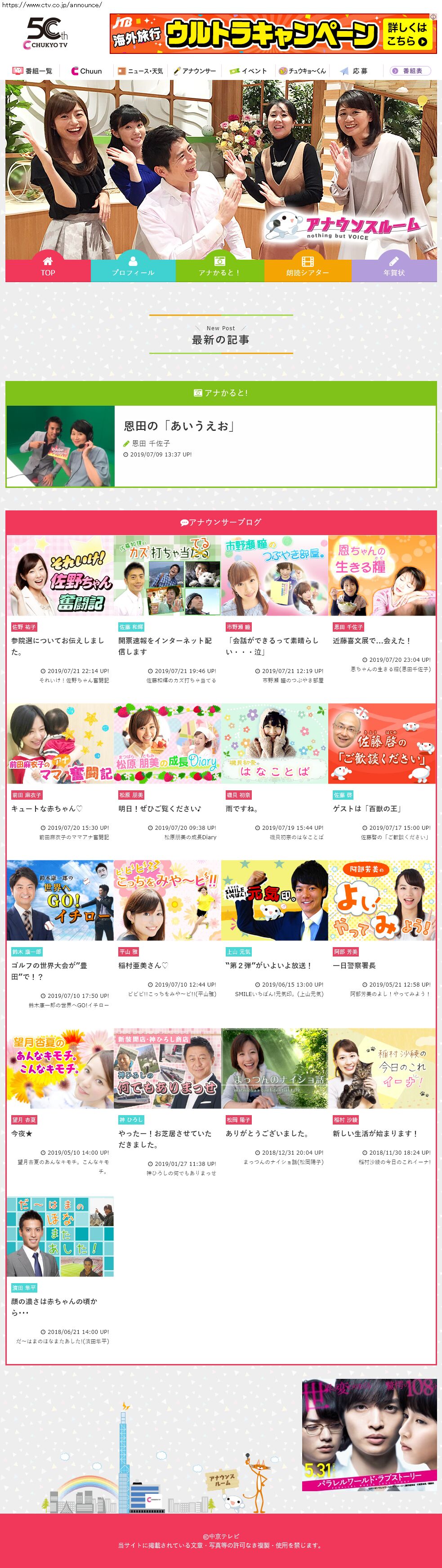Open the JTB ウルトラキャンペーン banner ad
This screenshot has width=442, height=1568.
272,34
